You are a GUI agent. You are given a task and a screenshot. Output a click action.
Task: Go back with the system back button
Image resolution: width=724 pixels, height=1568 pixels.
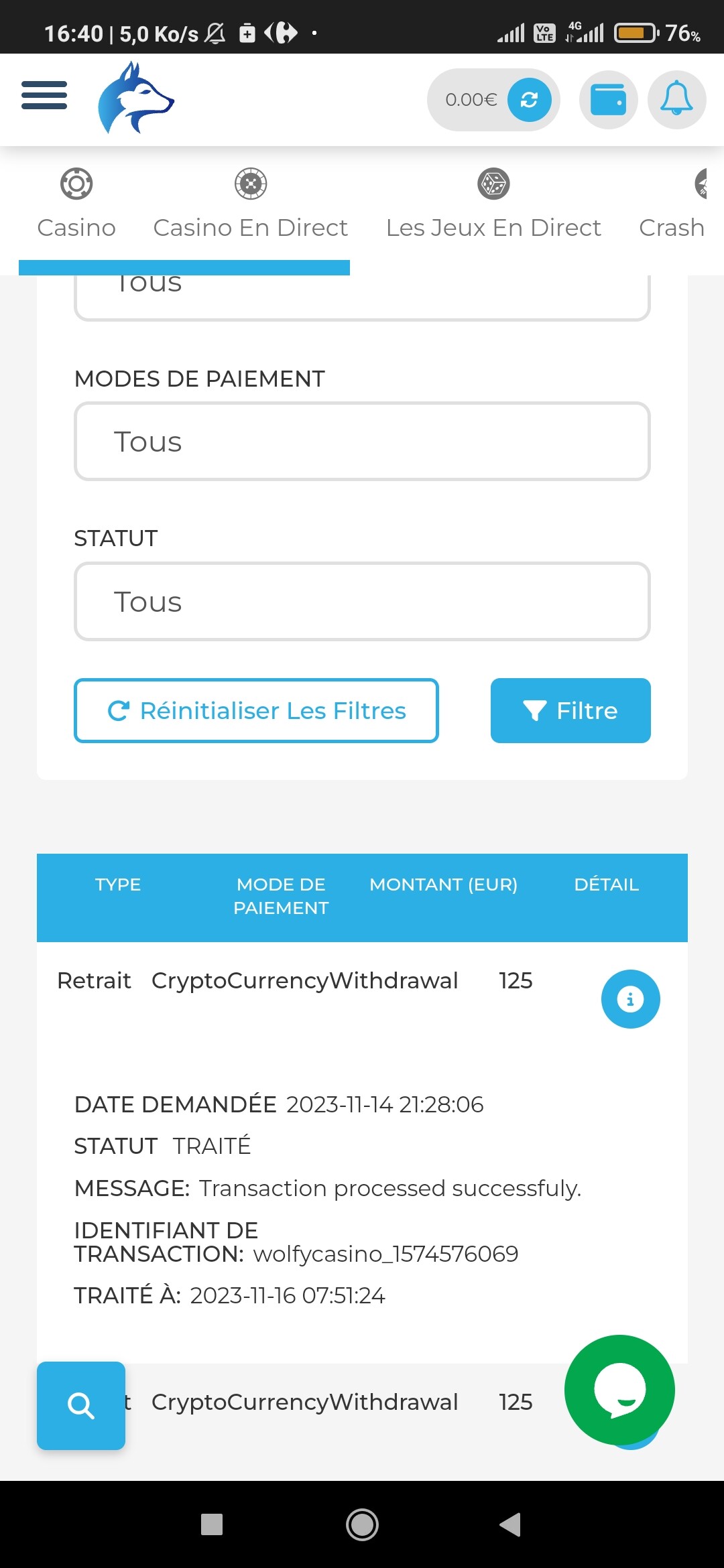point(511,1524)
